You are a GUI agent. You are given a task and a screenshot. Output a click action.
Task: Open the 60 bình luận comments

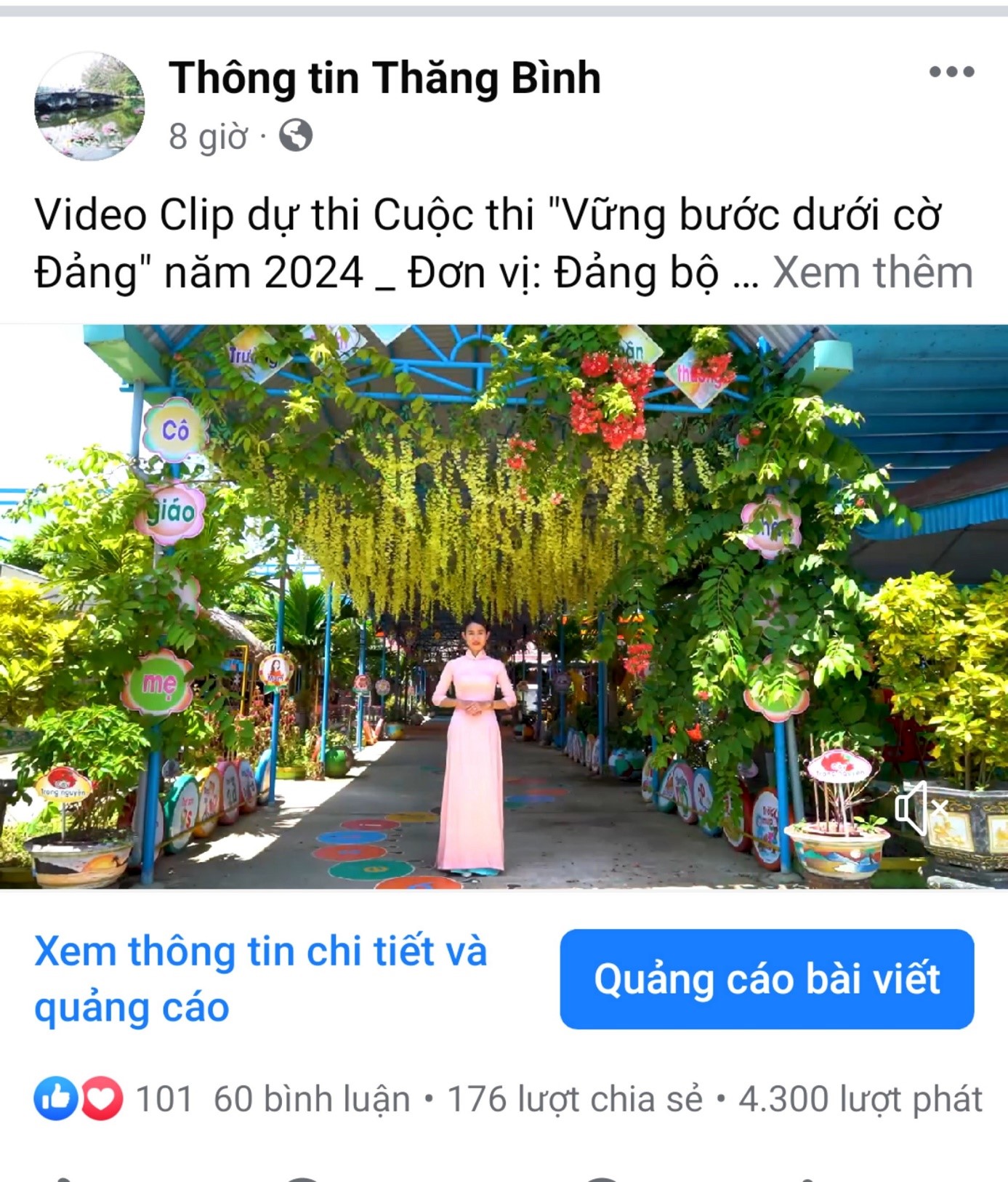tap(311, 1098)
